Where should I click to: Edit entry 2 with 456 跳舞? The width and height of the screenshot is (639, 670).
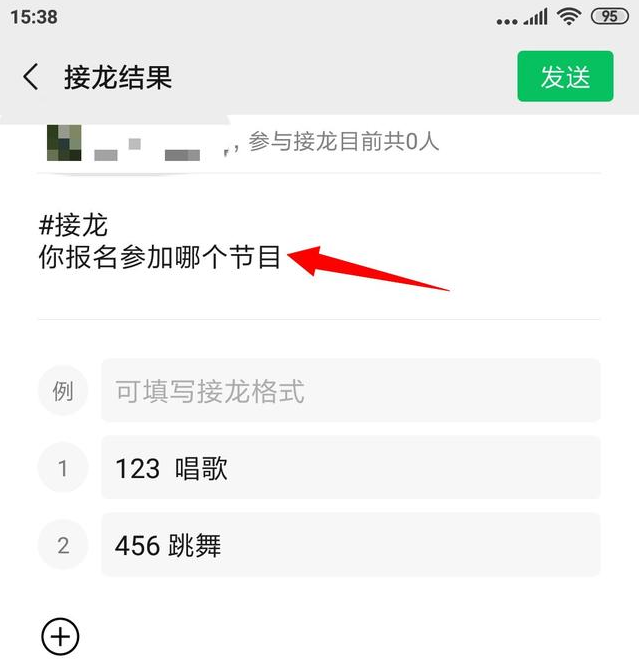[350, 545]
